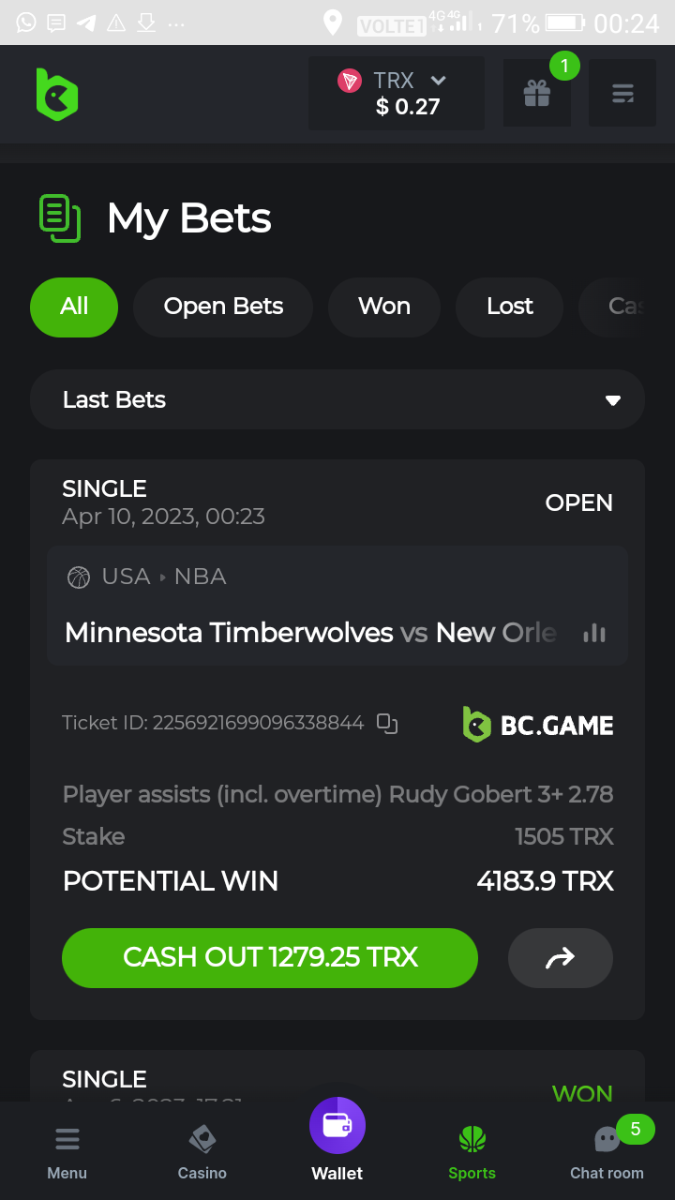Open the TRX currency selector
675x1200 pixels.
(x=396, y=93)
